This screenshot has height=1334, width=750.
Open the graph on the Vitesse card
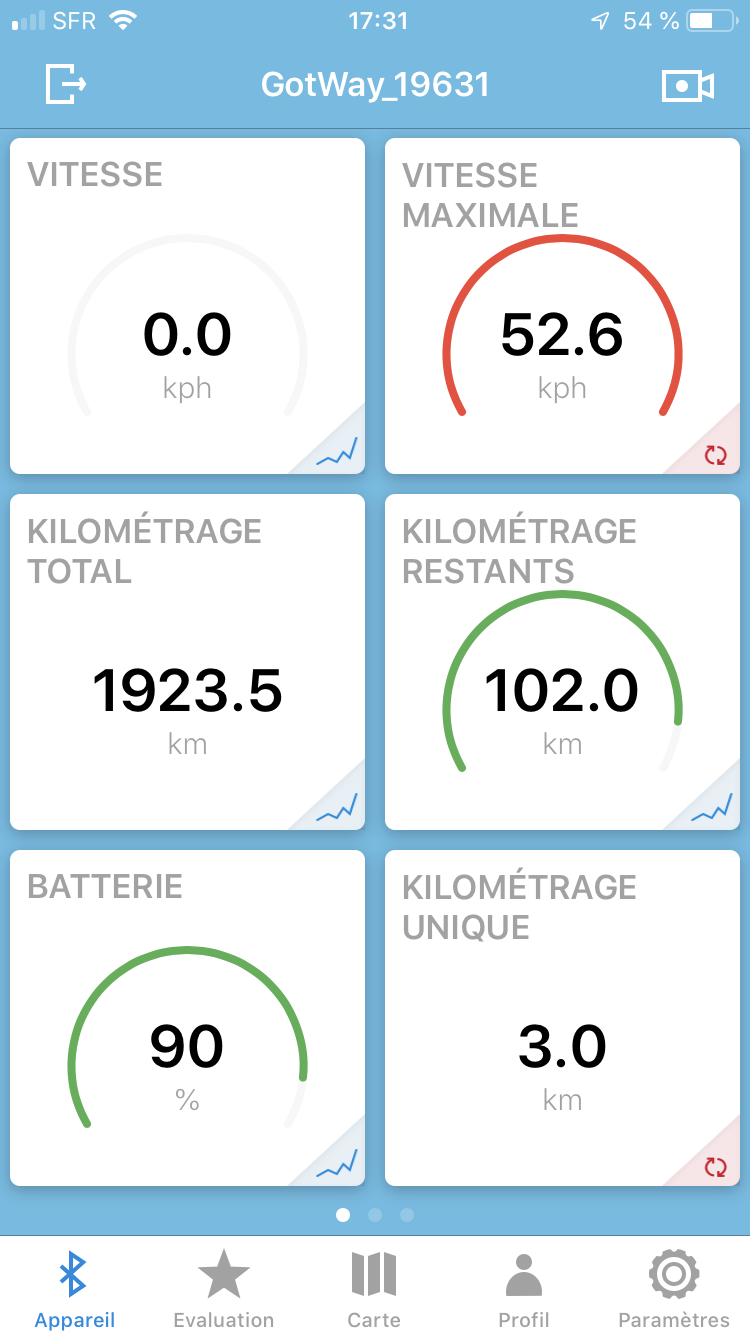click(337, 452)
